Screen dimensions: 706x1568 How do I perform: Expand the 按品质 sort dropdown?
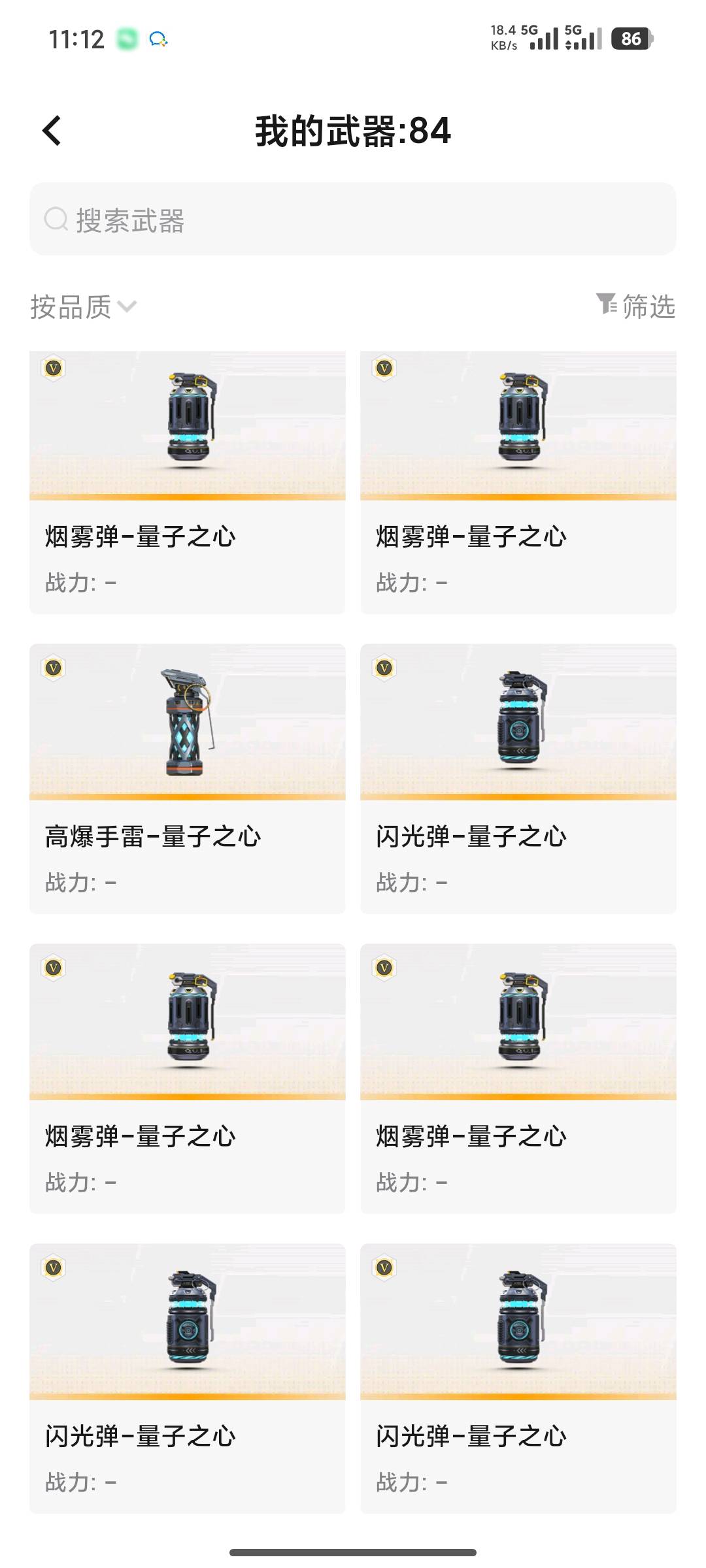(83, 306)
